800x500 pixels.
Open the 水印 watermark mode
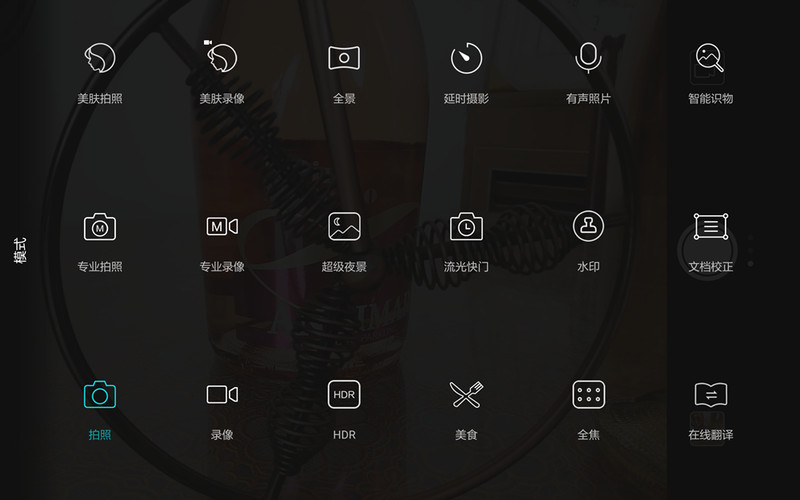[x=588, y=228]
